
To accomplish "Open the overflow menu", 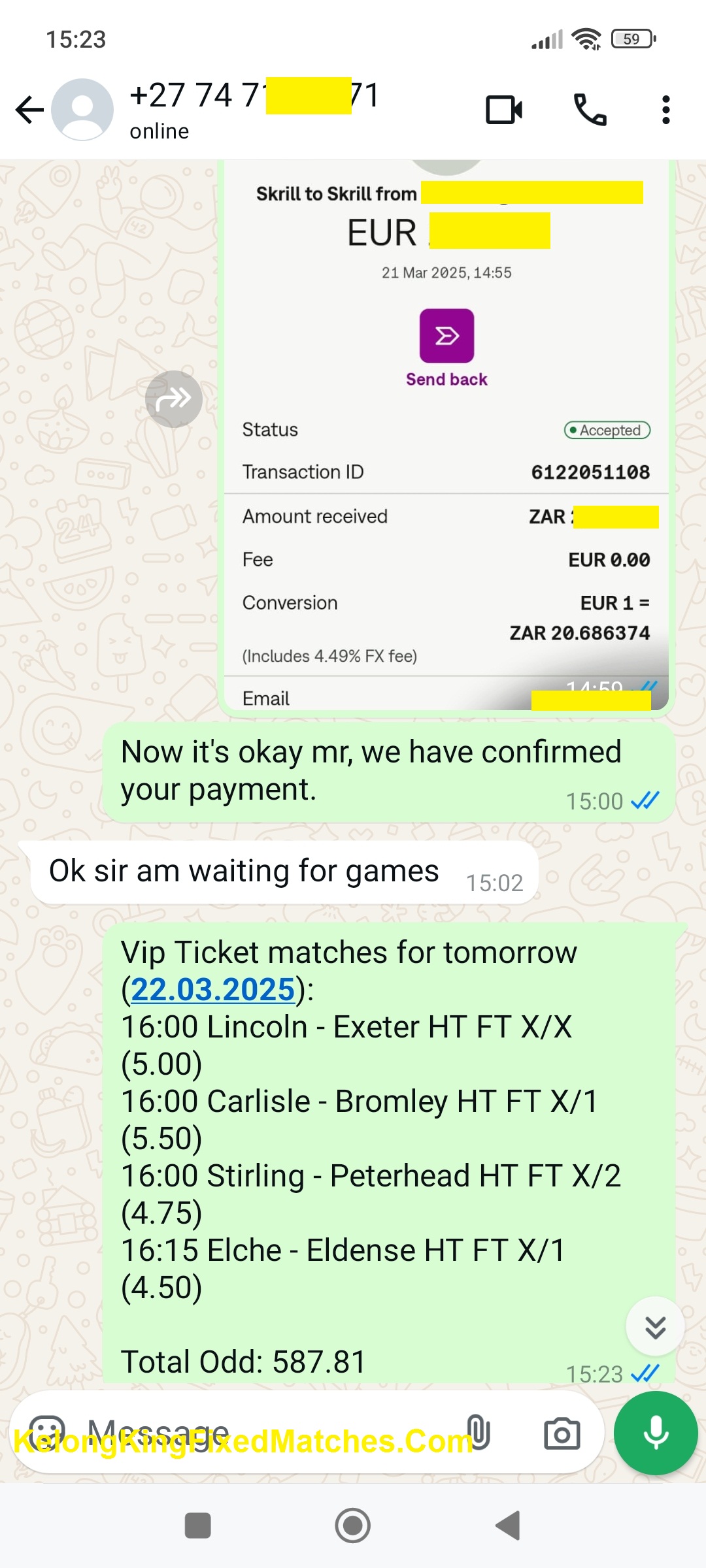I will [665, 110].
